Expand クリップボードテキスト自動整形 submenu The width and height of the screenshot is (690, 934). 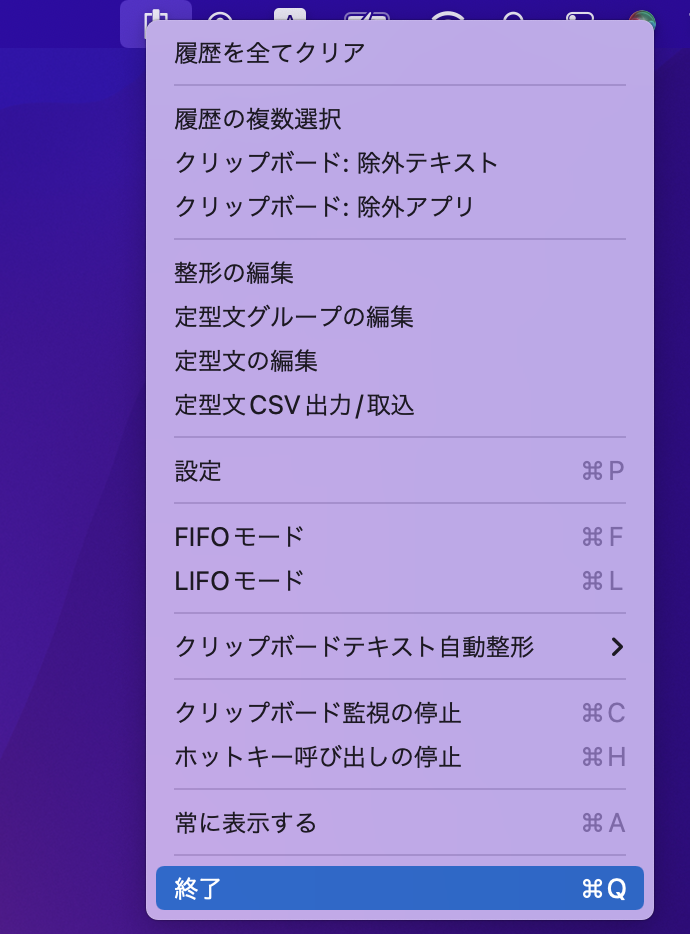point(400,647)
